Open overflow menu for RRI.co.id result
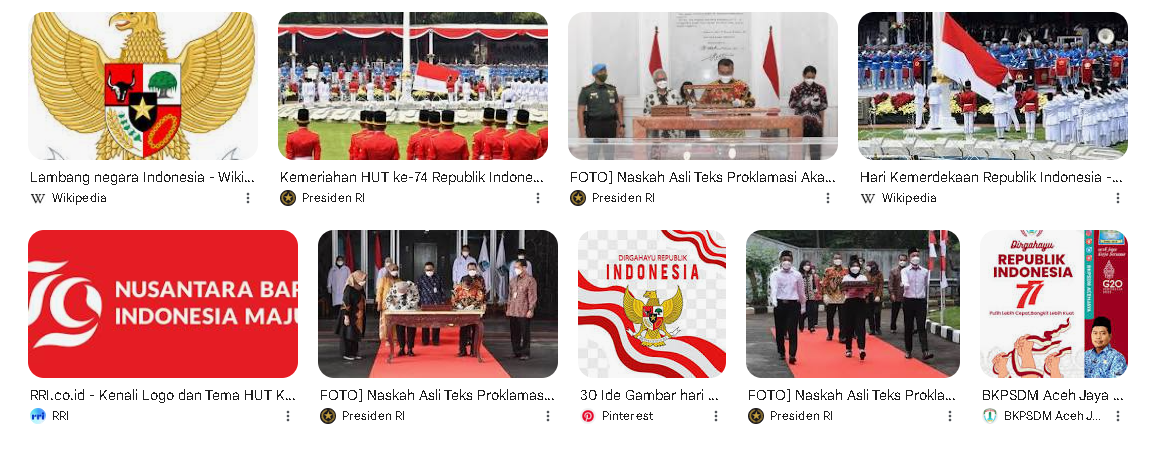 (x=288, y=416)
